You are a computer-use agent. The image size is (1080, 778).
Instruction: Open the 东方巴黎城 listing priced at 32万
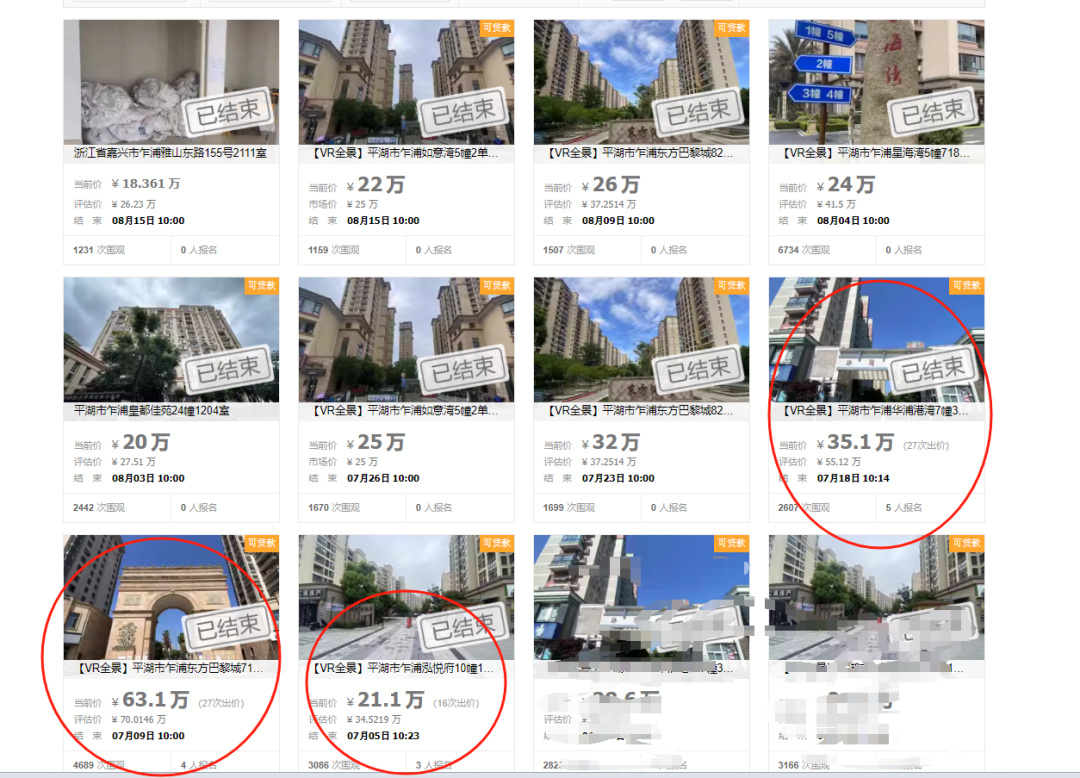tap(640, 411)
